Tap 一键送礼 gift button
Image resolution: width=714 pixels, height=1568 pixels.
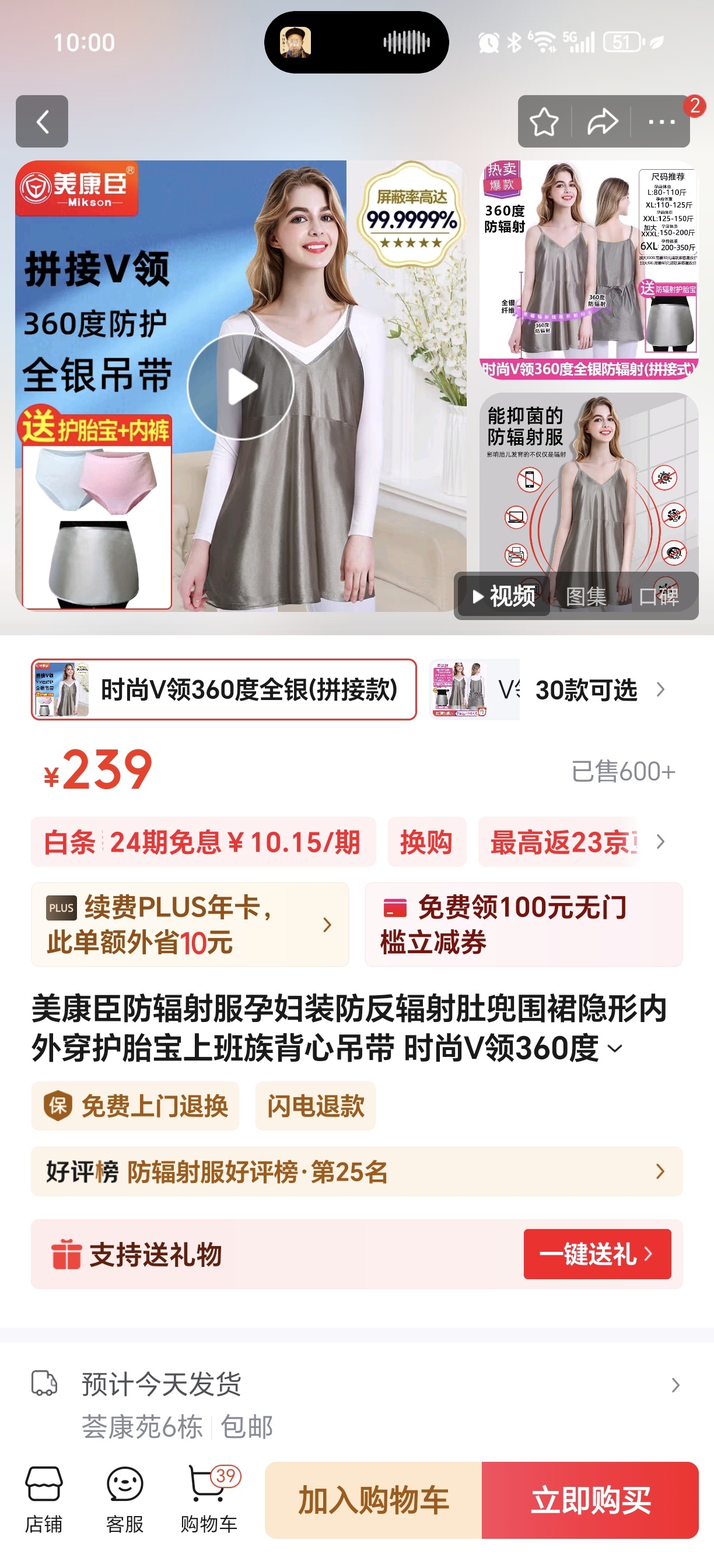(597, 1254)
